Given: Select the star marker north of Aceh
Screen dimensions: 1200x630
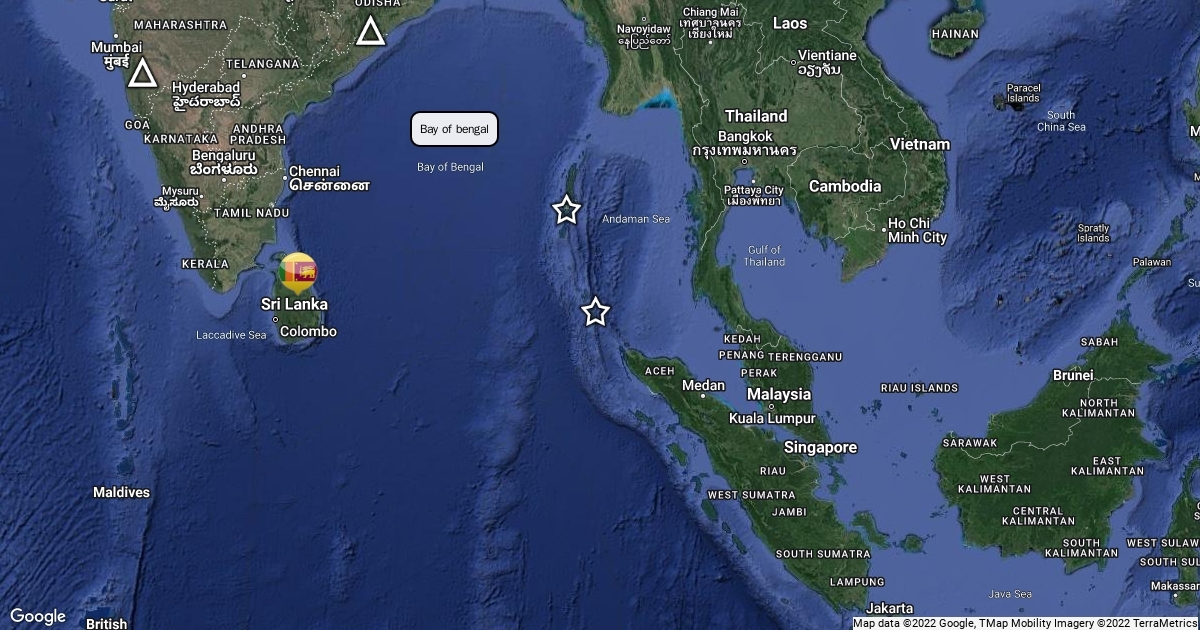Looking at the screenshot, I should coord(596,312).
